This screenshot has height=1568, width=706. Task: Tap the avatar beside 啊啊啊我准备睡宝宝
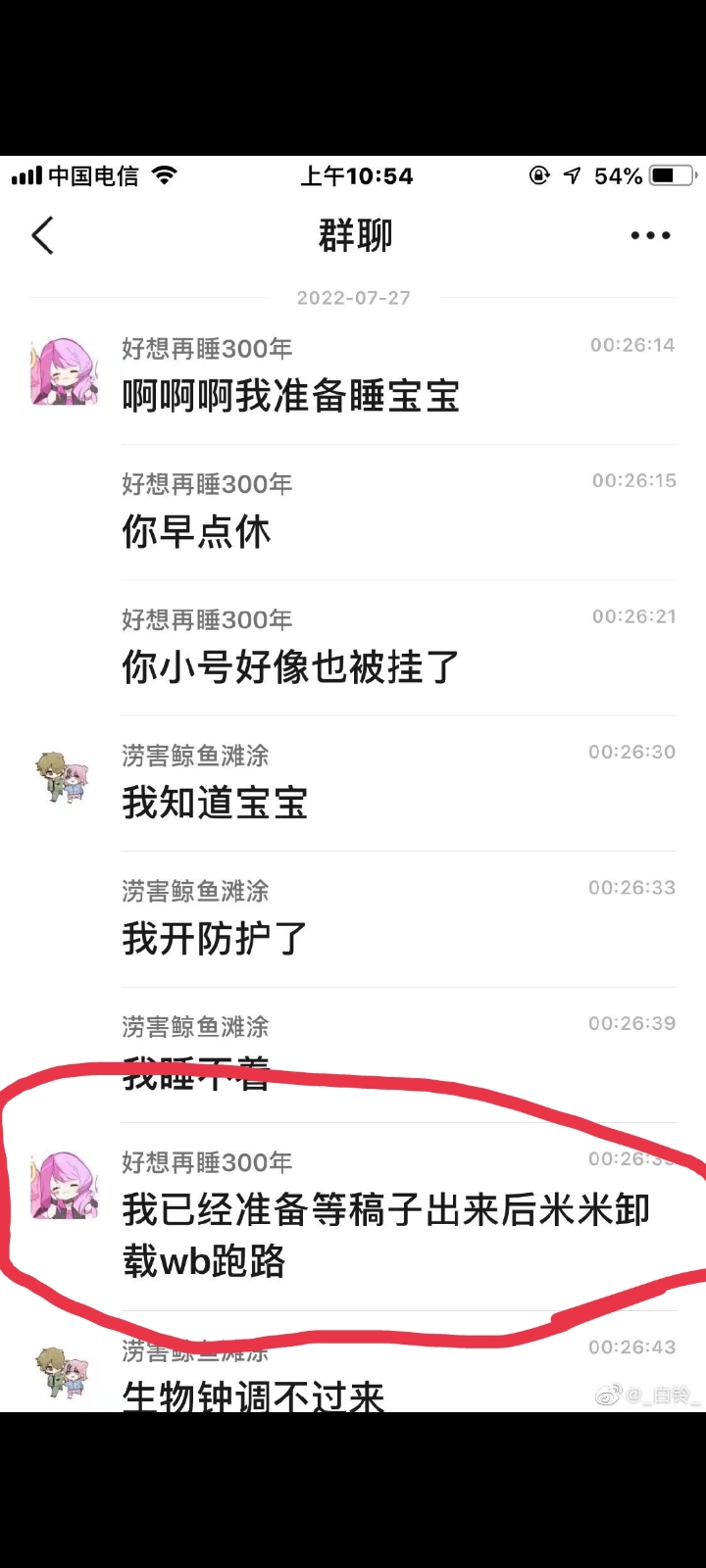coord(65,372)
